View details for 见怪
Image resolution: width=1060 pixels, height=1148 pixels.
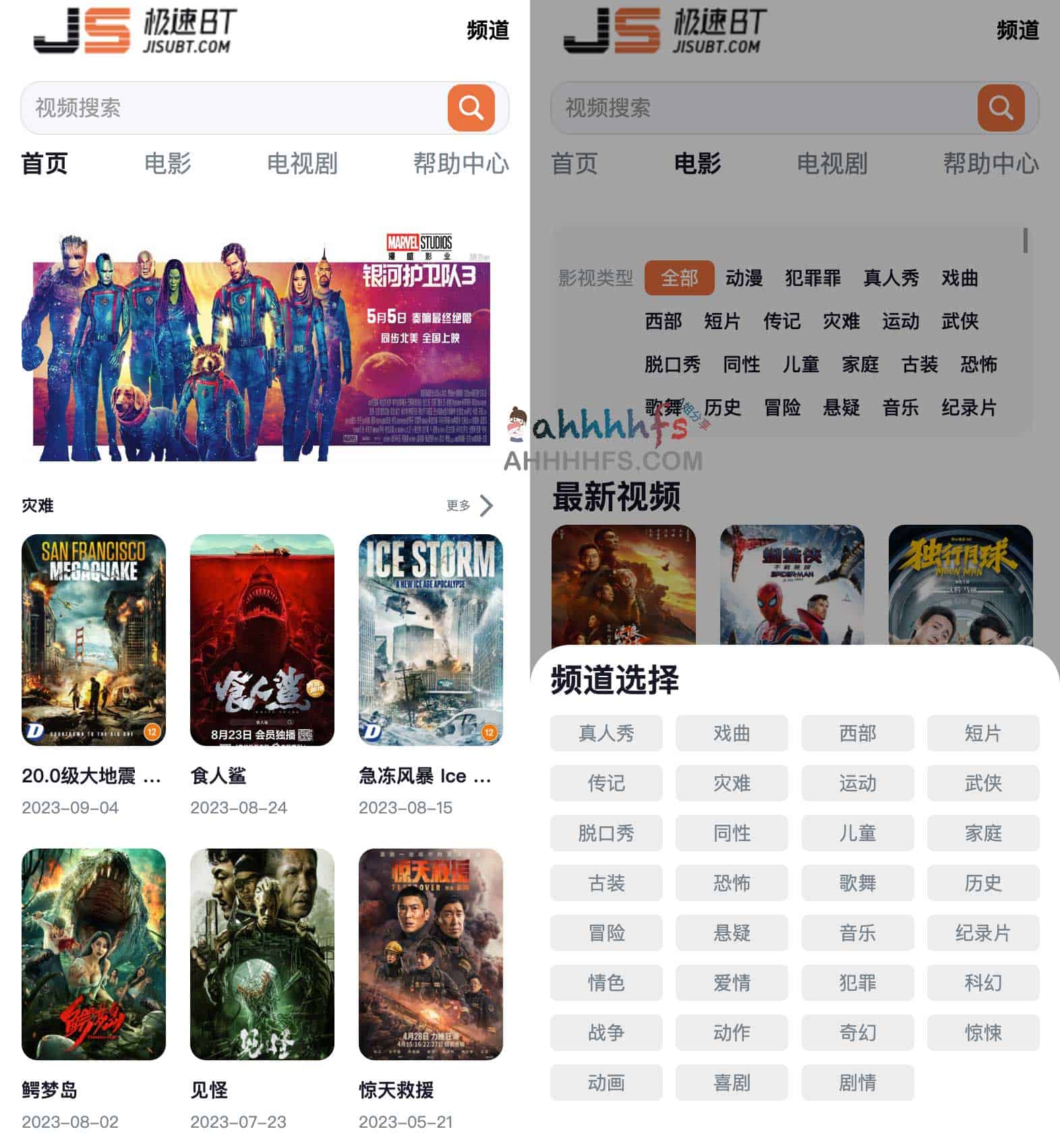(262, 954)
